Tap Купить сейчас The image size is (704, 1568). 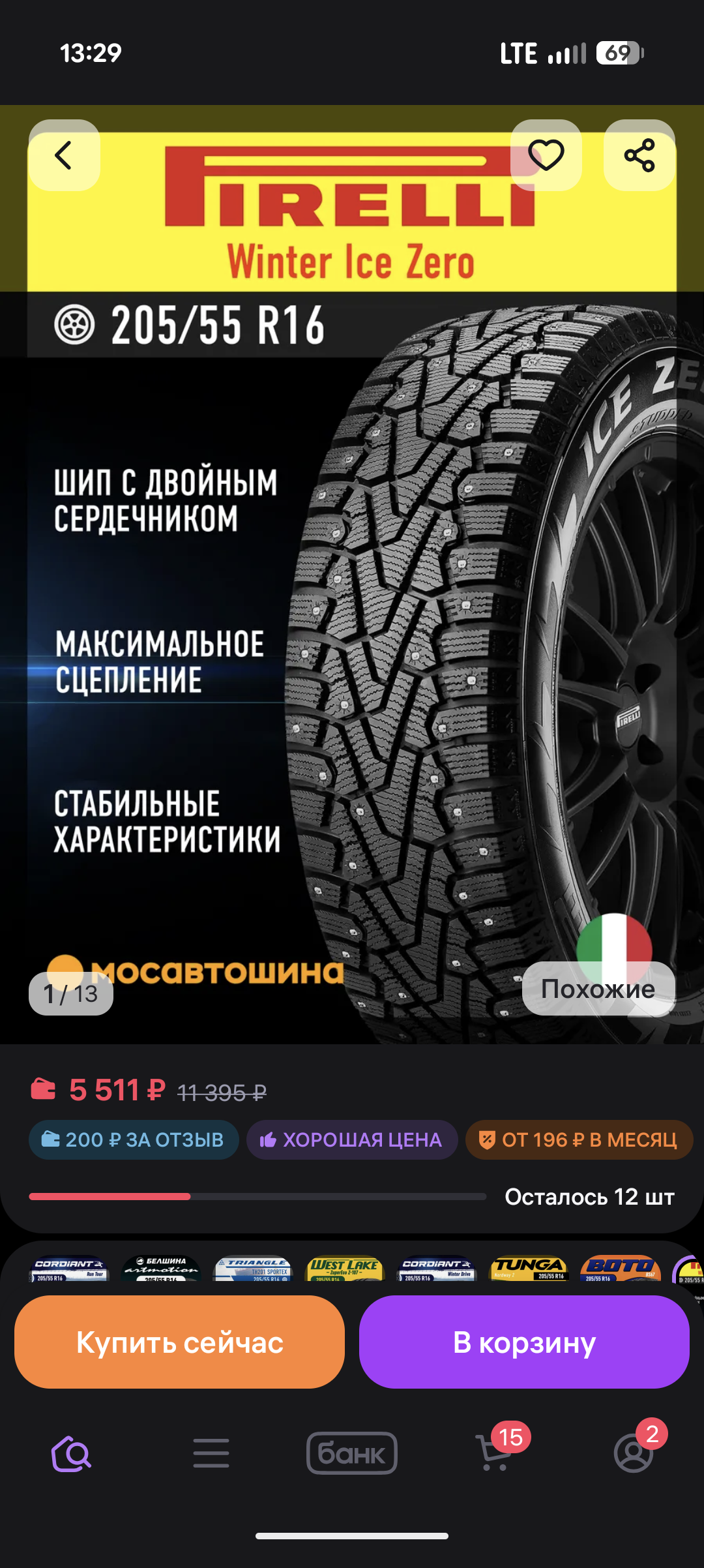pyautogui.click(x=179, y=1342)
